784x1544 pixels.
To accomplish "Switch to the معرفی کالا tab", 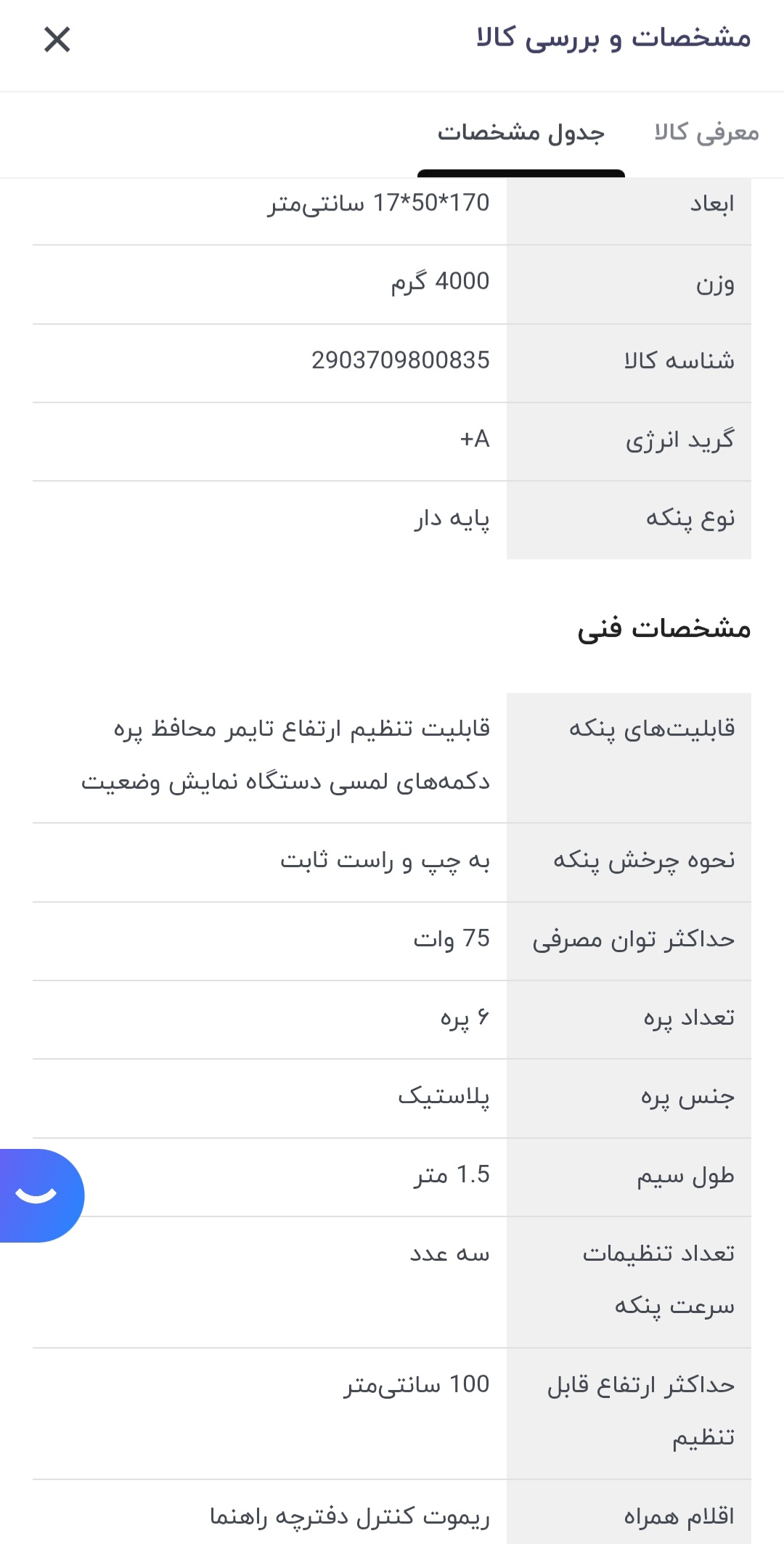I will pyautogui.click(x=706, y=133).
